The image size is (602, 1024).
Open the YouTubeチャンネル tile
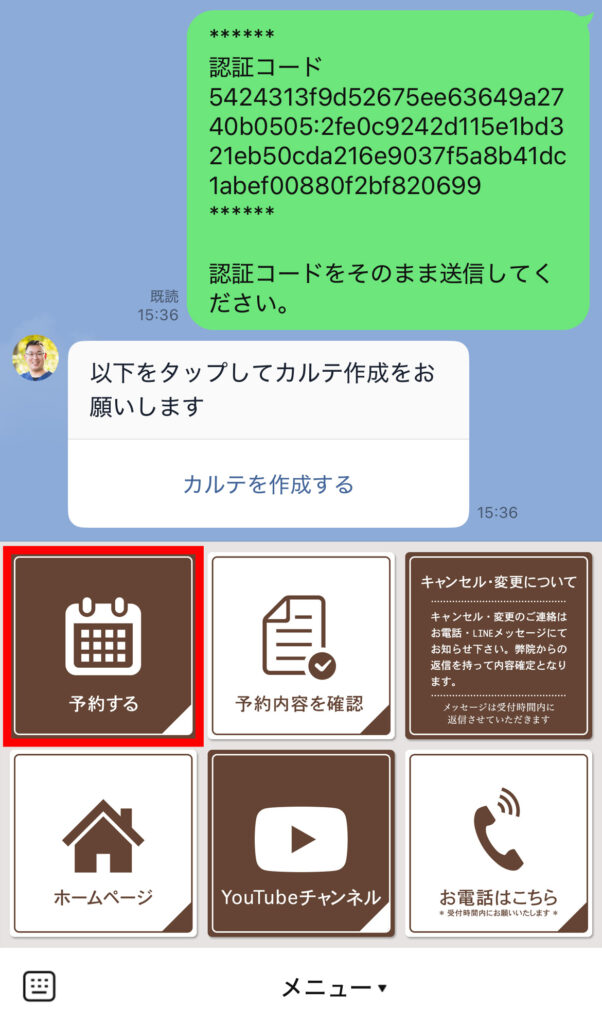point(300,845)
